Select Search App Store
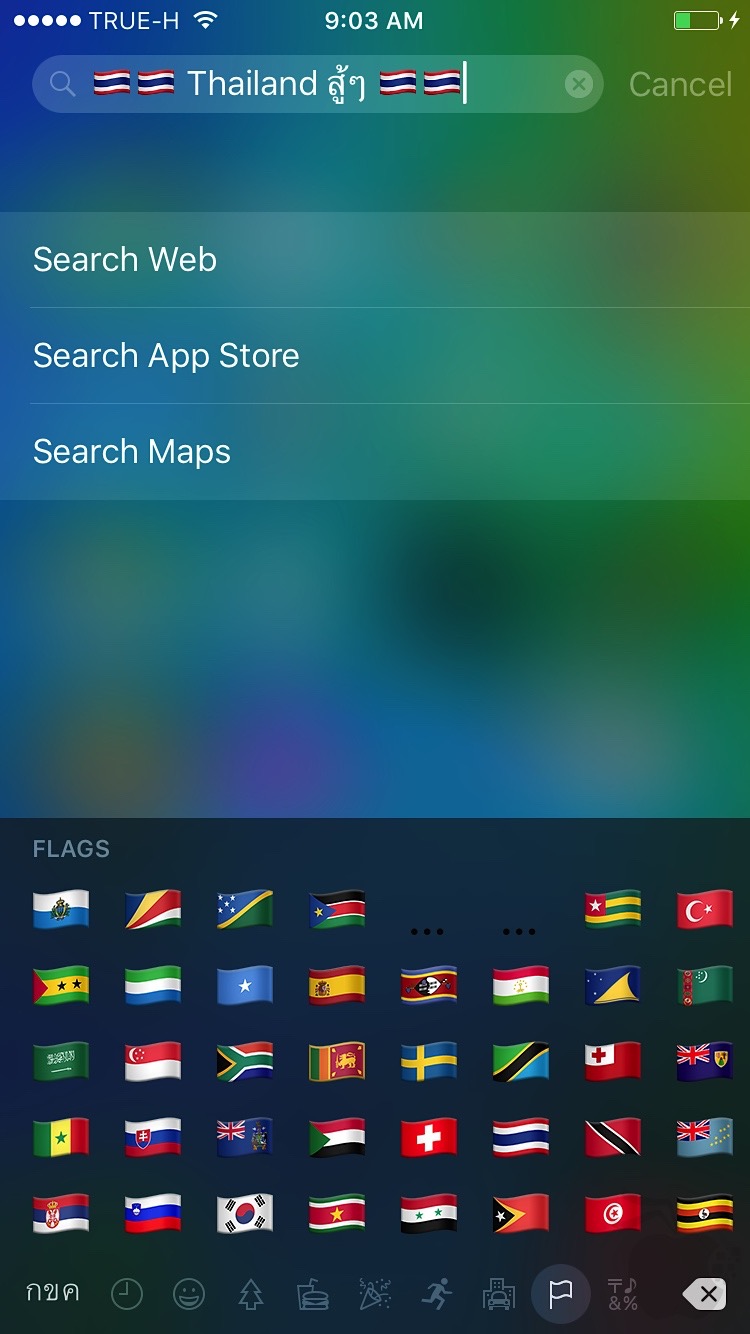 pos(166,355)
